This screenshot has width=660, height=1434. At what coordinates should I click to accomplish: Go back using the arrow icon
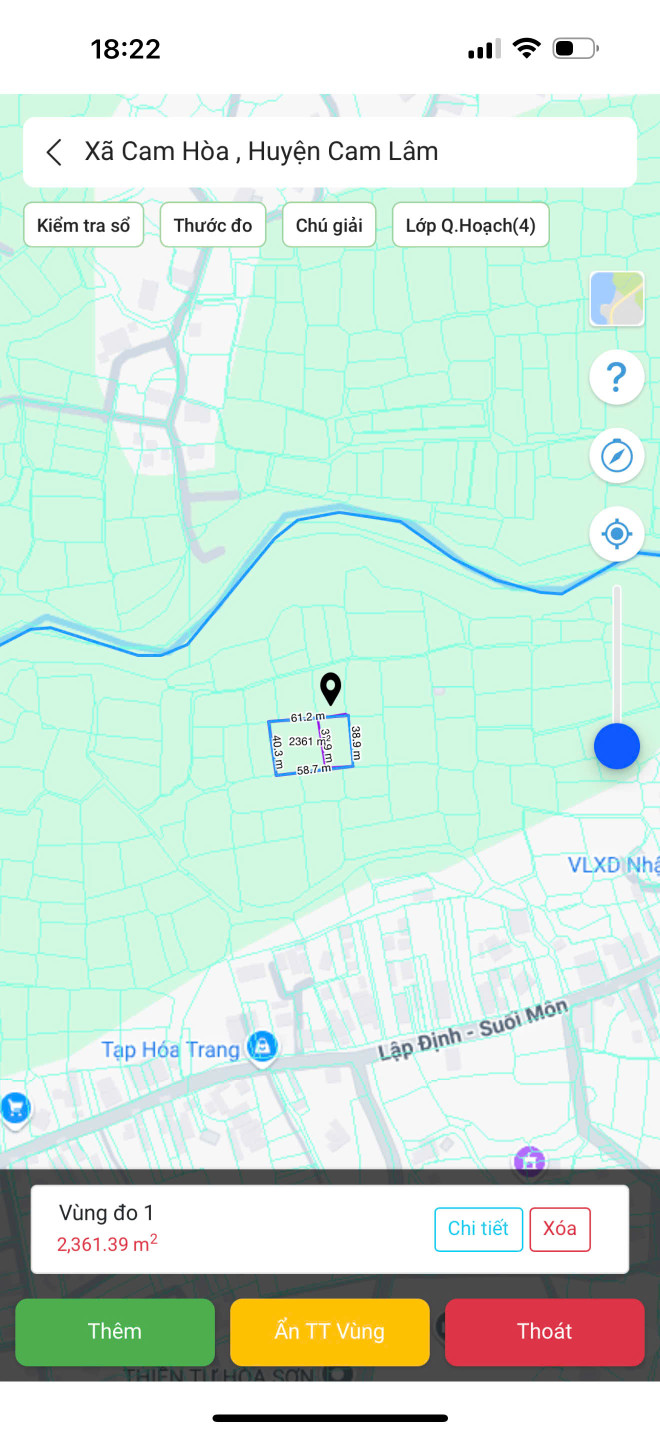pyautogui.click(x=54, y=152)
